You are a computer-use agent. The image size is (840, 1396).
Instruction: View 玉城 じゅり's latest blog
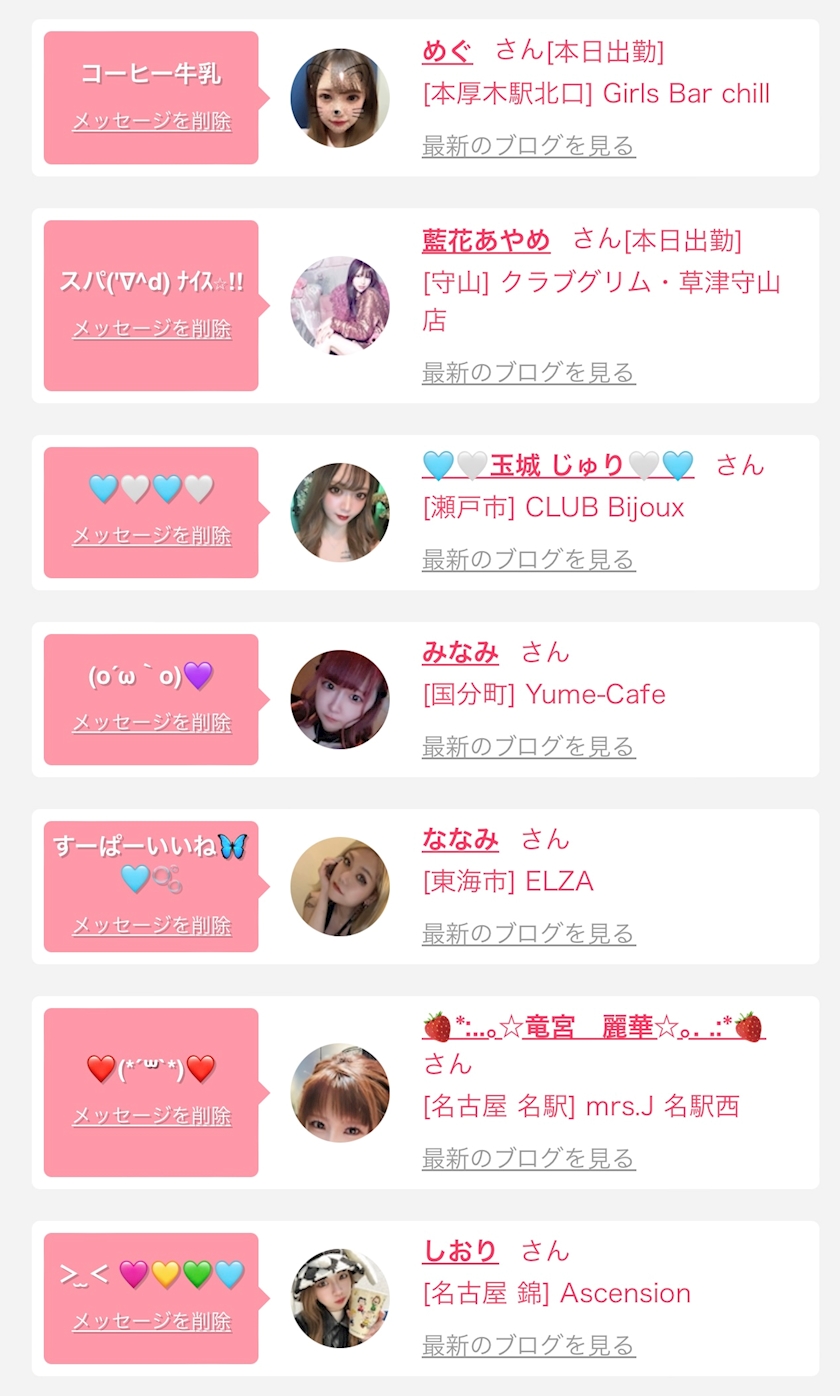pyautogui.click(x=528, y=560)
